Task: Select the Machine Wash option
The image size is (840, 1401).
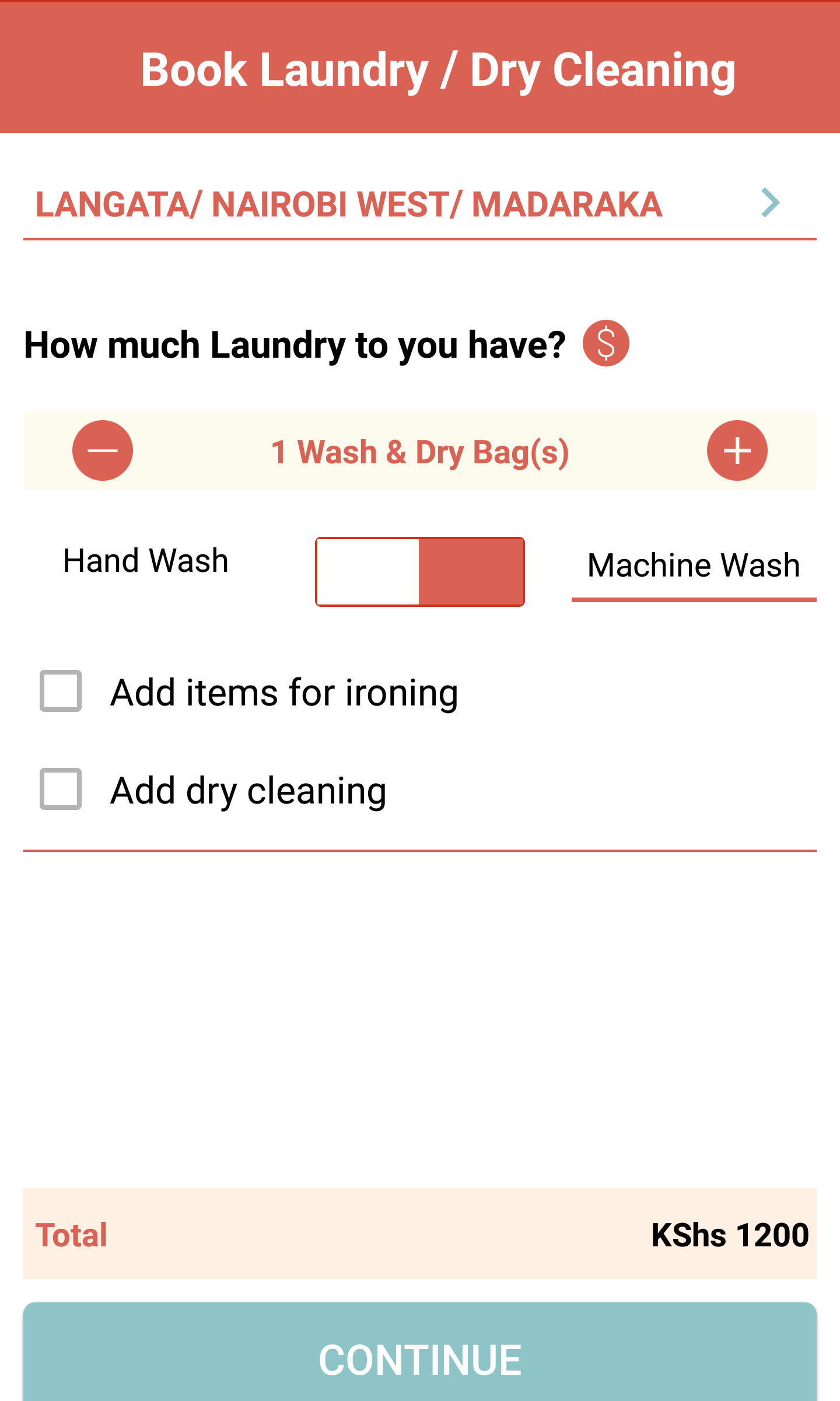Action: (x=694, y=565)
